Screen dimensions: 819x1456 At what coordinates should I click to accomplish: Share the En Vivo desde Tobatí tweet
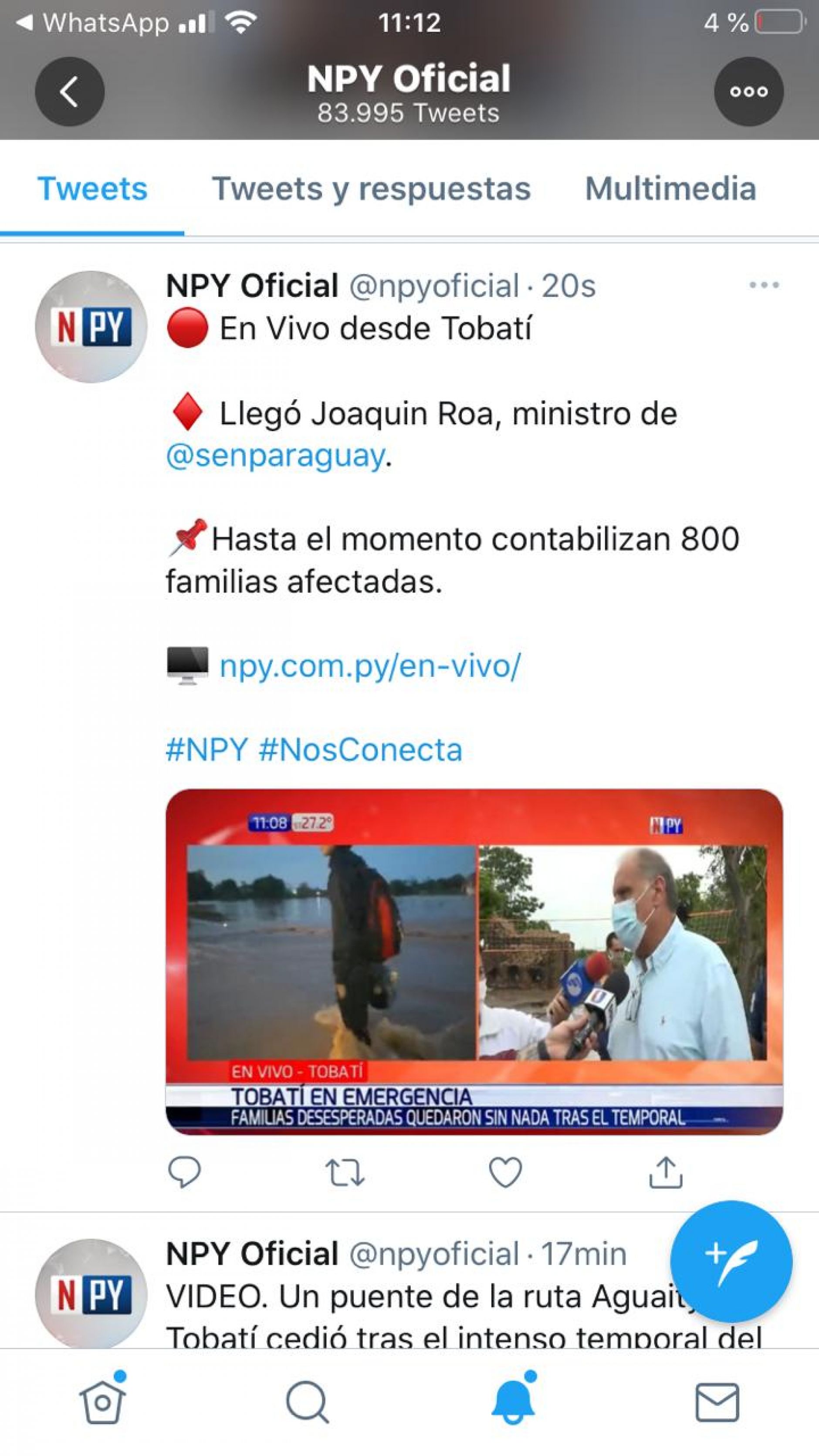(x=665, y=1172)
